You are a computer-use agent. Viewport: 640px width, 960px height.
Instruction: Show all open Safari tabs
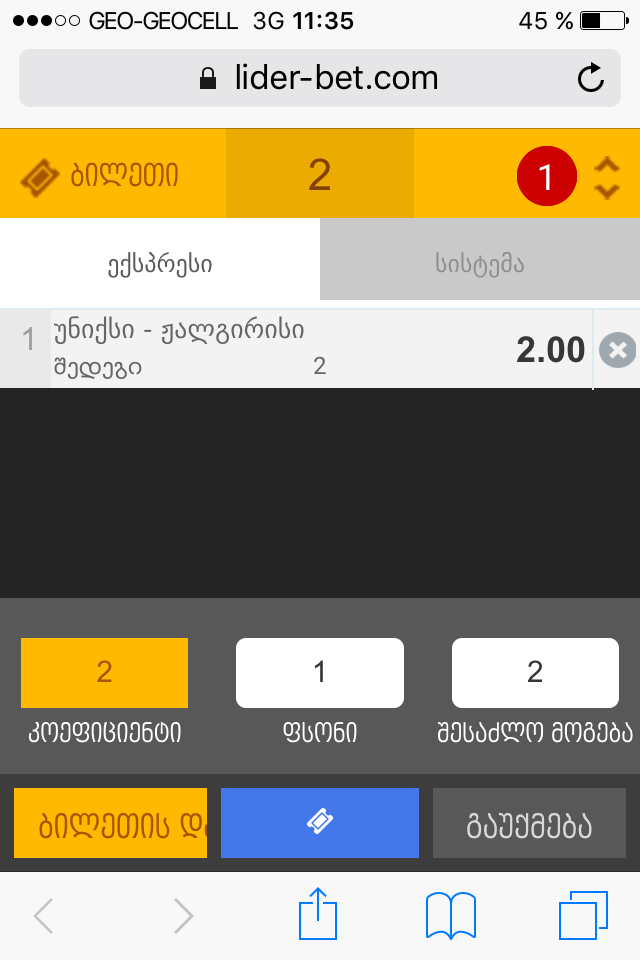583,914
